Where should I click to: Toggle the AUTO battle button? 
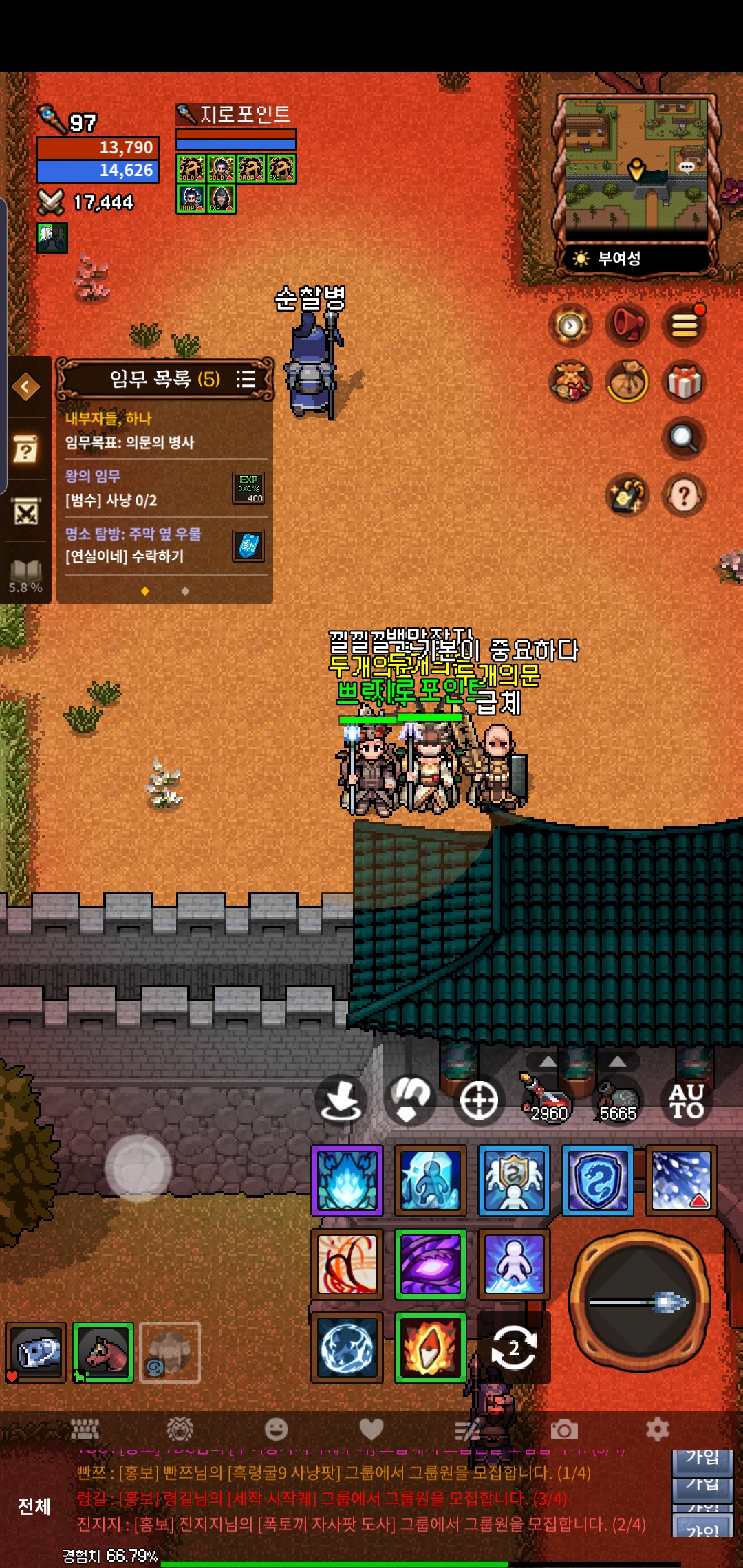[x=687, y=1100]
